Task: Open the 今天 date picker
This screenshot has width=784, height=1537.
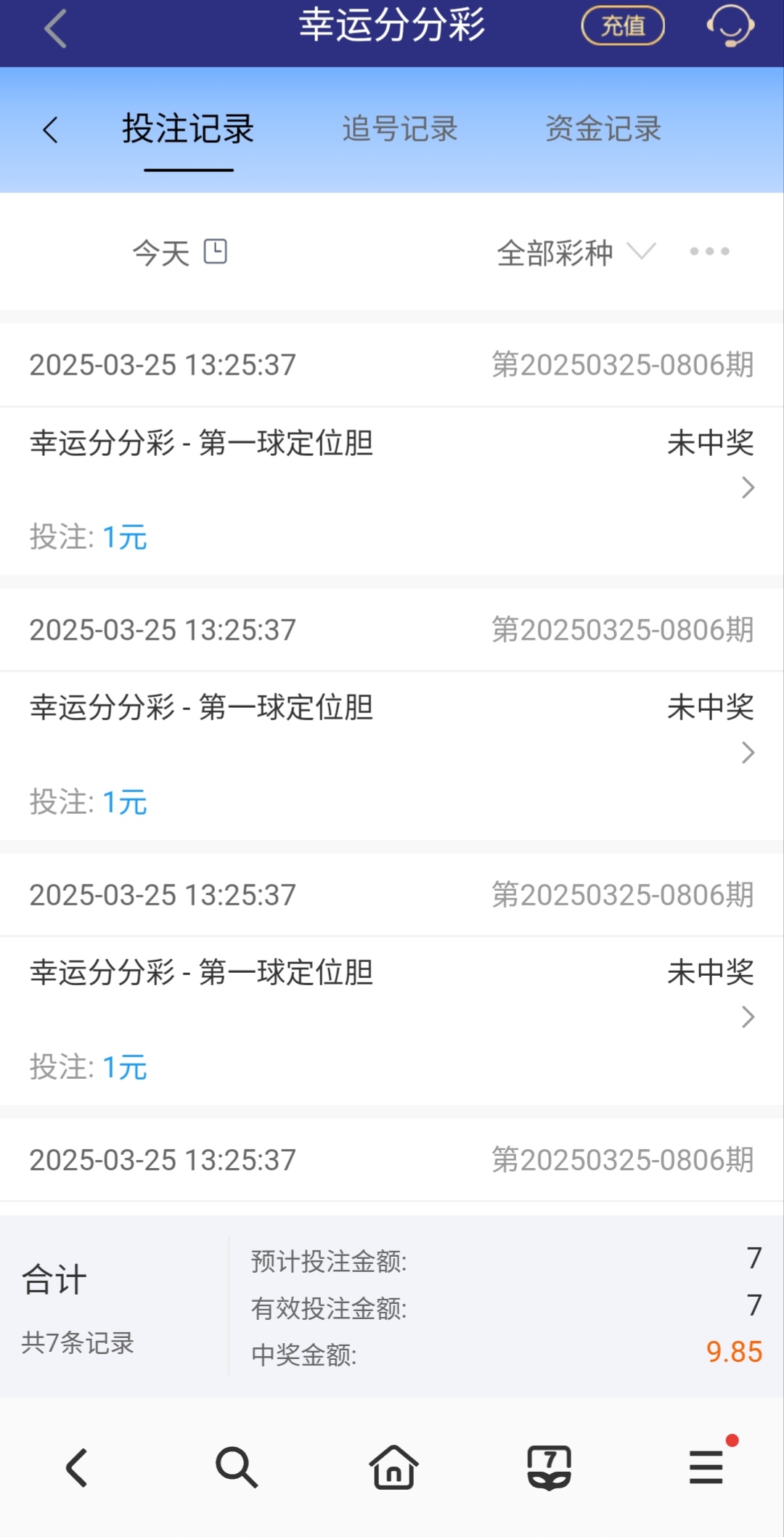Action: click(x=179, y=253)
